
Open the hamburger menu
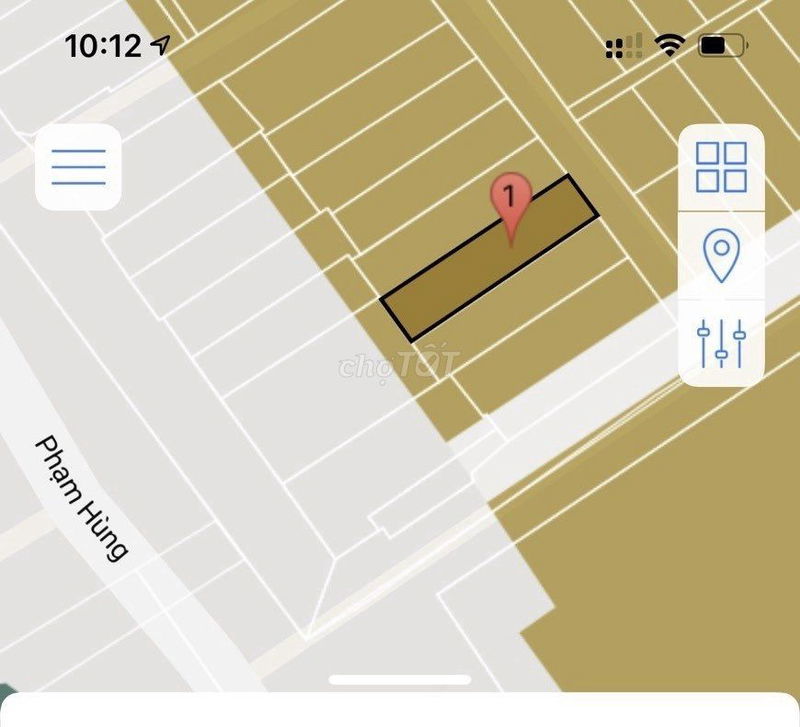(78, 167)
